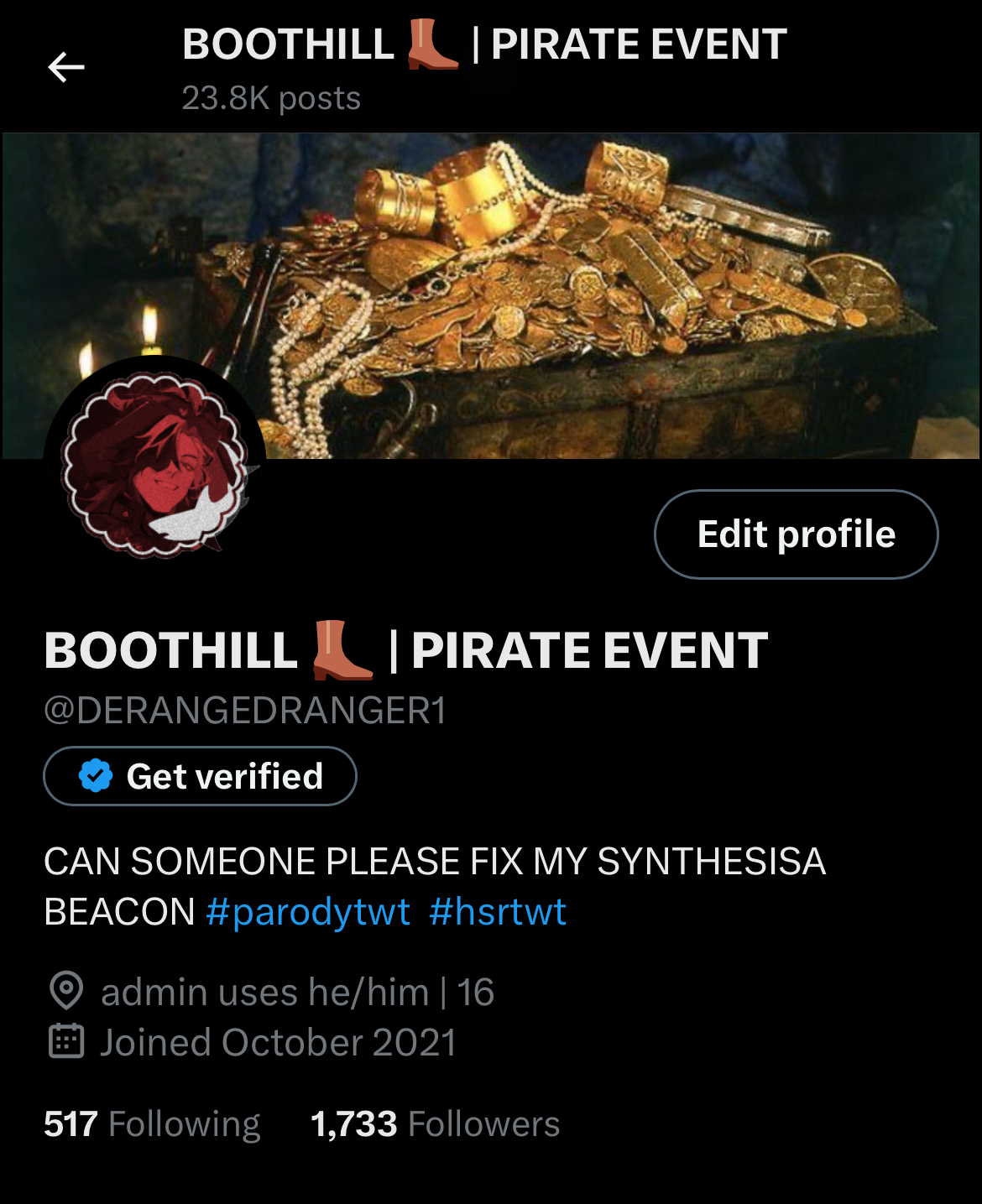Viewport: 982px width, 1204px height.
Task: View the 517 Following list
Action: click(152, 1124)
